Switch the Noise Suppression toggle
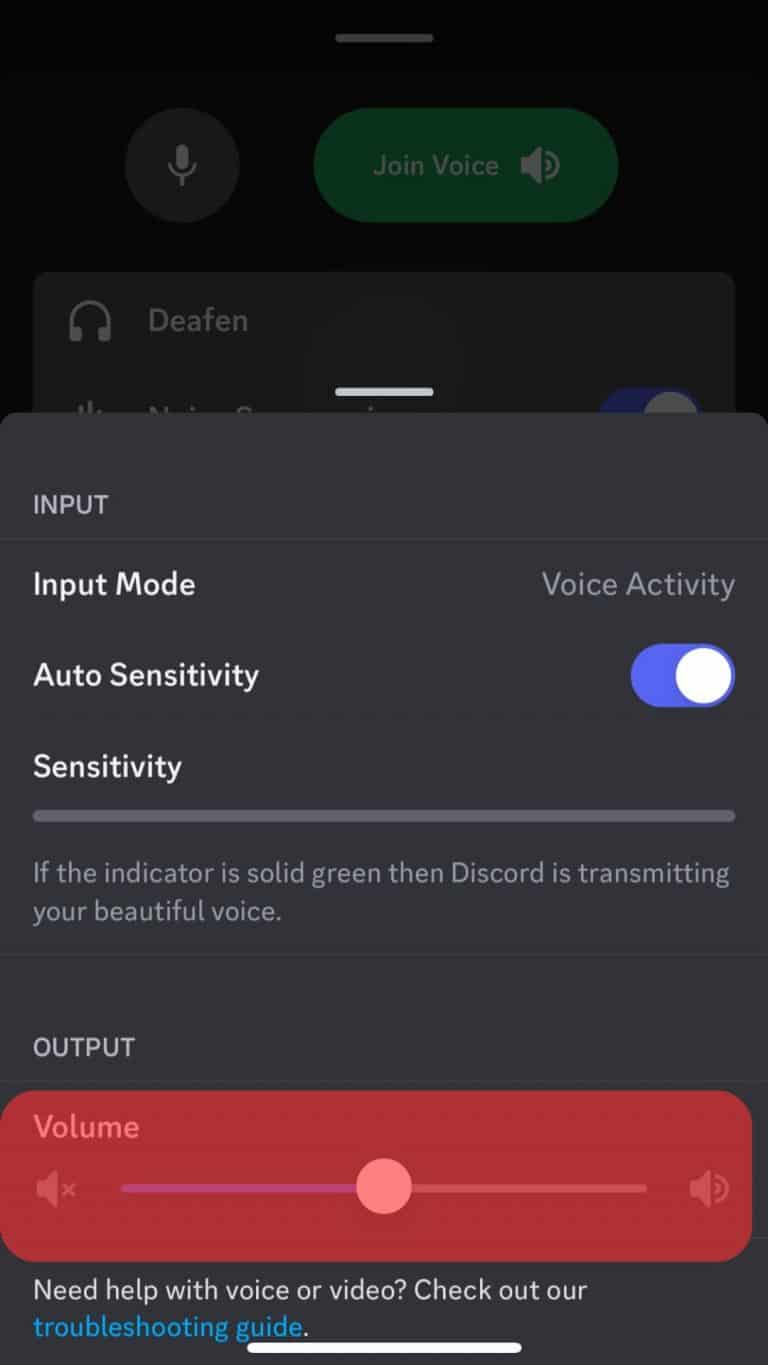 (648, 412)
